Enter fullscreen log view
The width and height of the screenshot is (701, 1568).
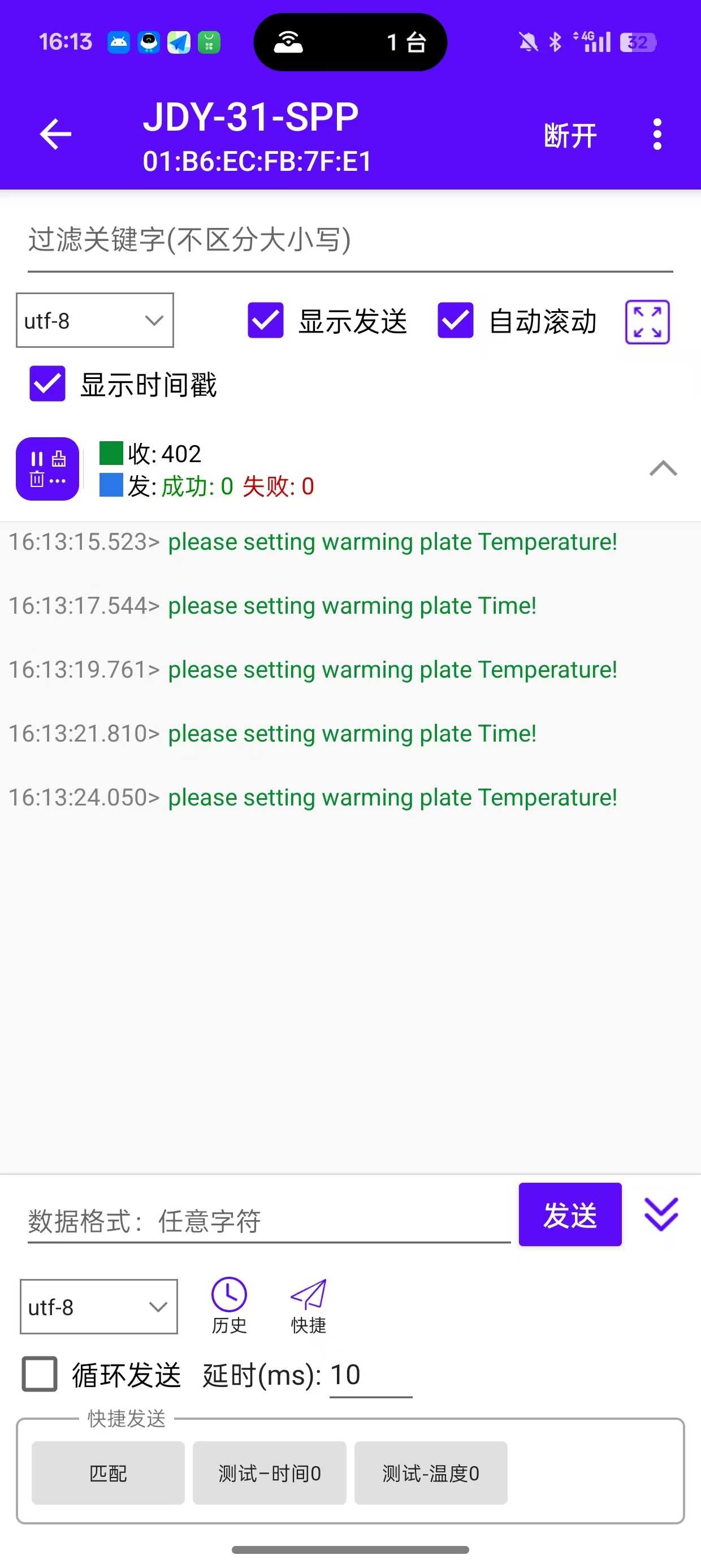[x=647, y=322]
